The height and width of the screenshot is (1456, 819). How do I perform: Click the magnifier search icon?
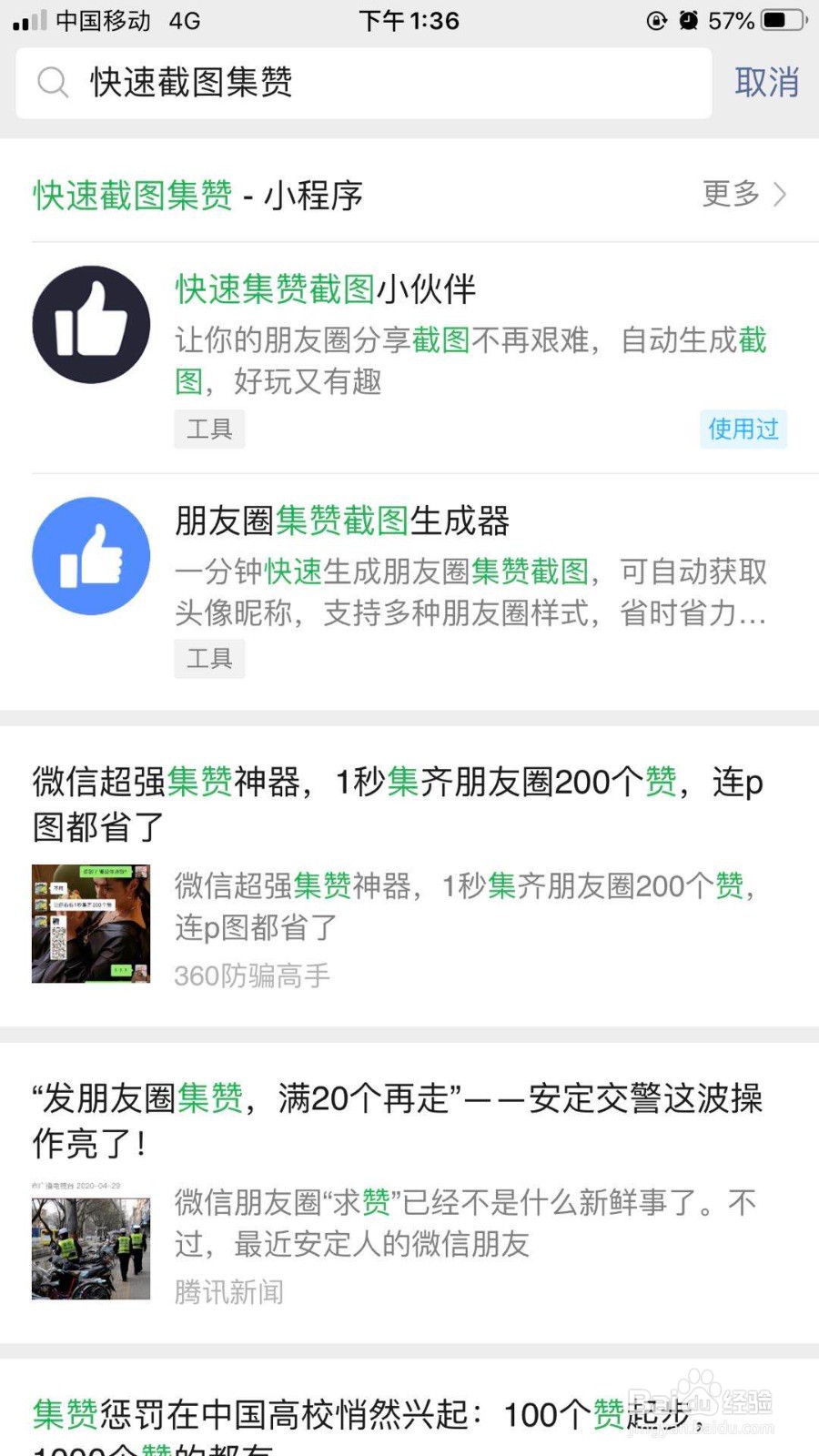tap(53, 84)
